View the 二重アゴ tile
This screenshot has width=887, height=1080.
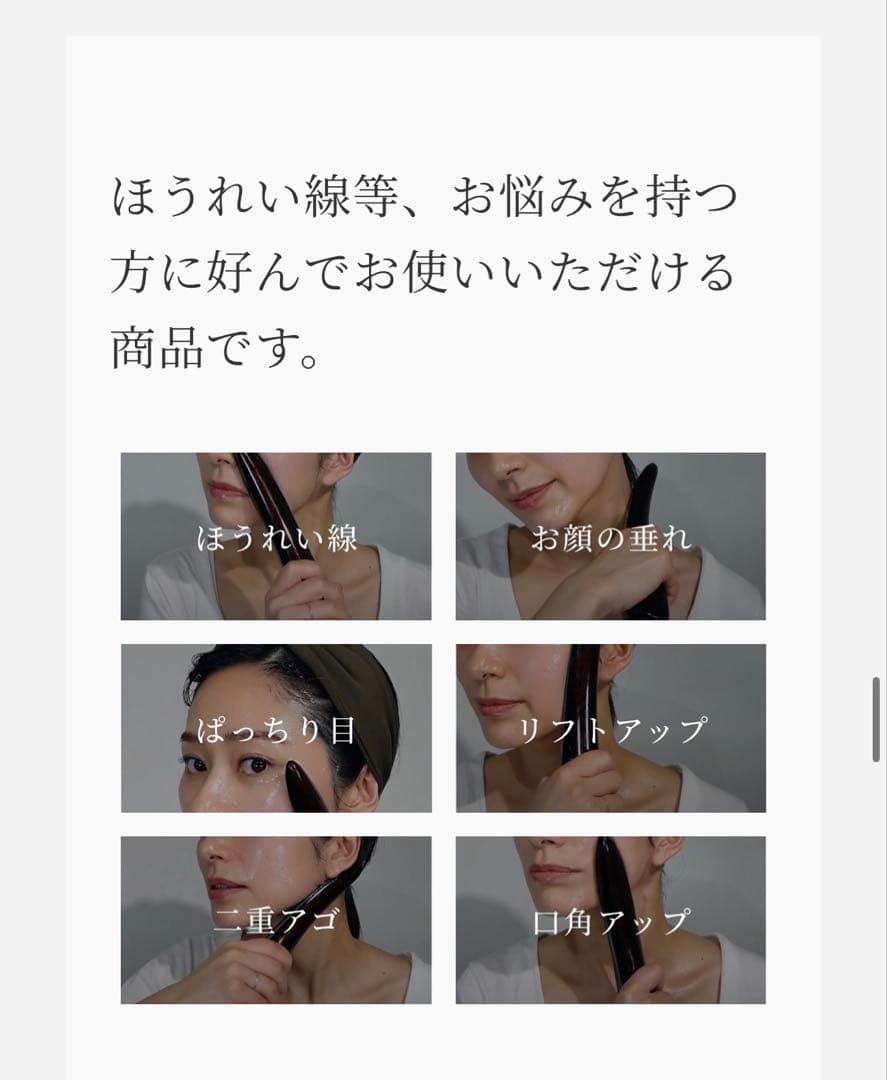[x=276, y=920]
